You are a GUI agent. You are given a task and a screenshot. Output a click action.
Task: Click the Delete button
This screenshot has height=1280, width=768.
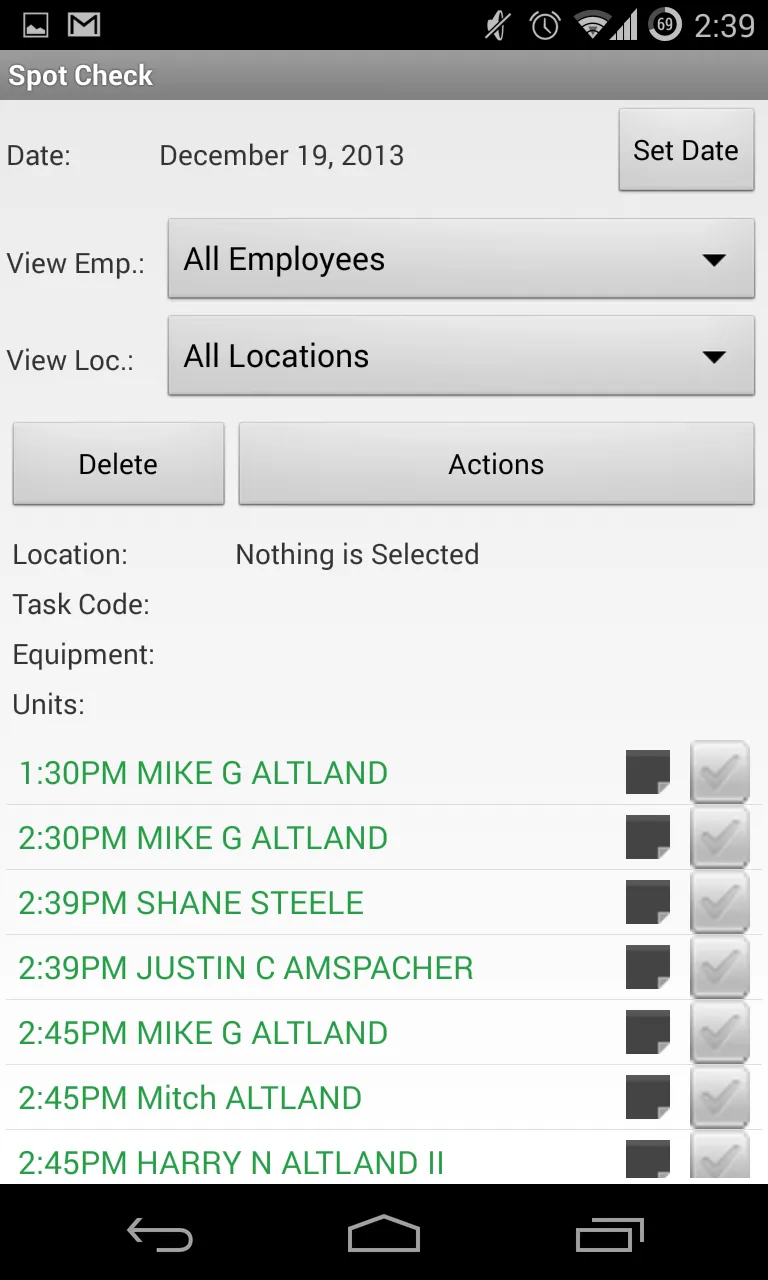click(117, 463)
